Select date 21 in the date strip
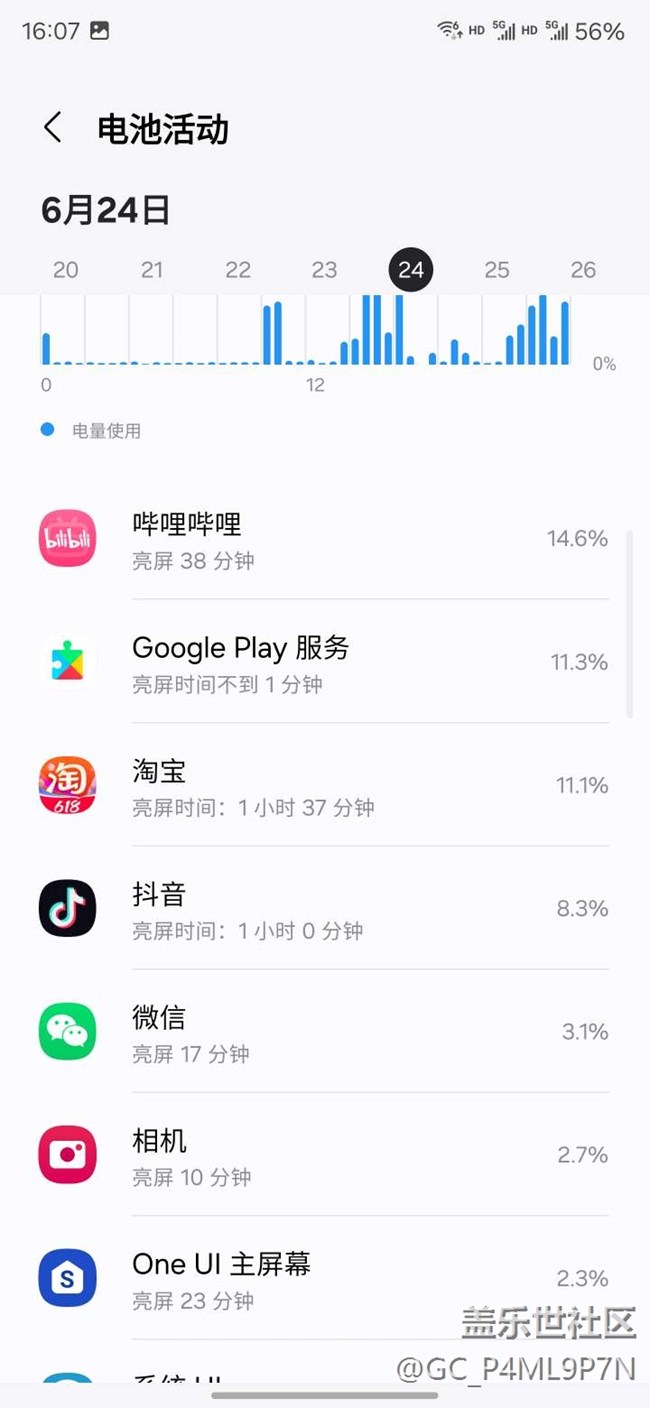The height and width of the screenshot is (1408, 650). pyautogui.click(x=152, y=270)
